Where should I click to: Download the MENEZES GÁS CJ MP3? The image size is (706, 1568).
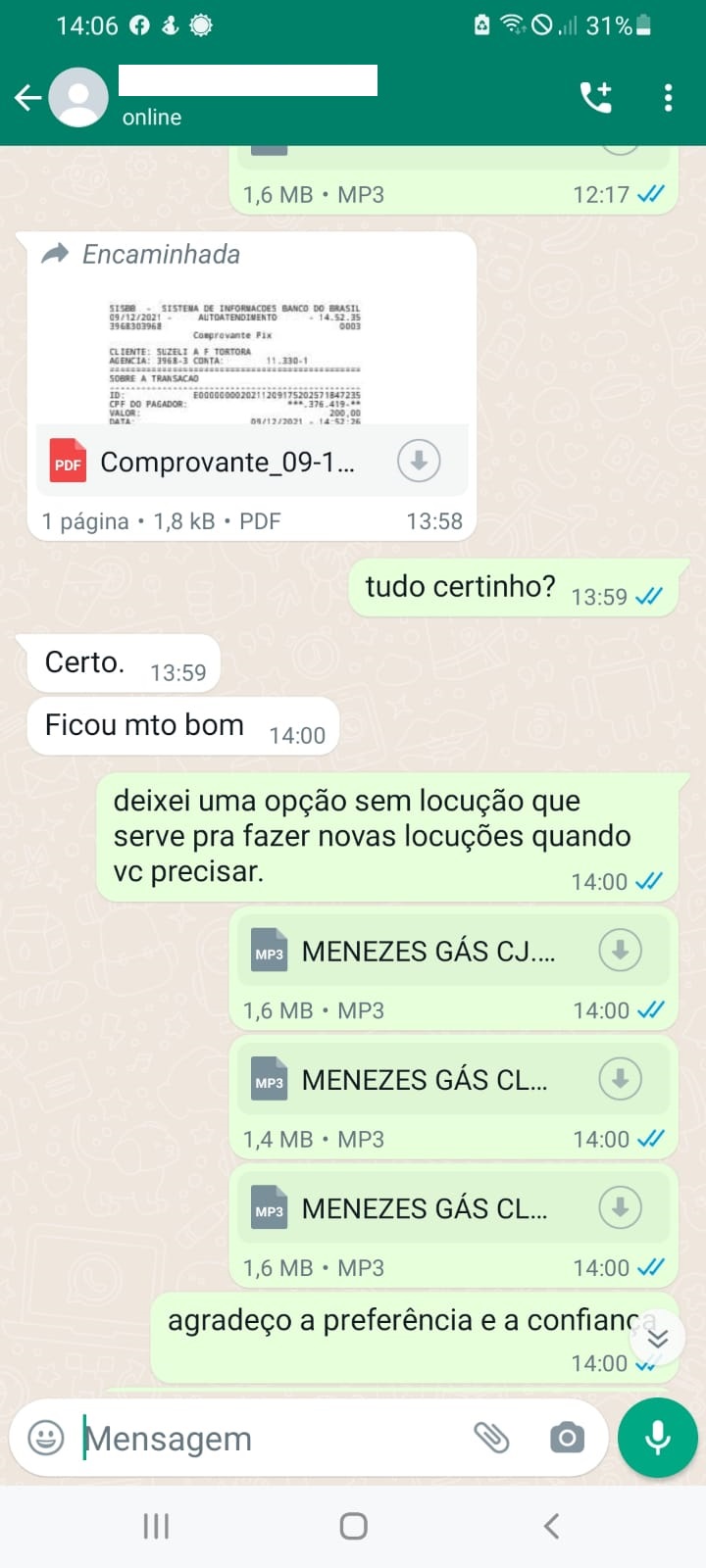(x=620, y=951)
